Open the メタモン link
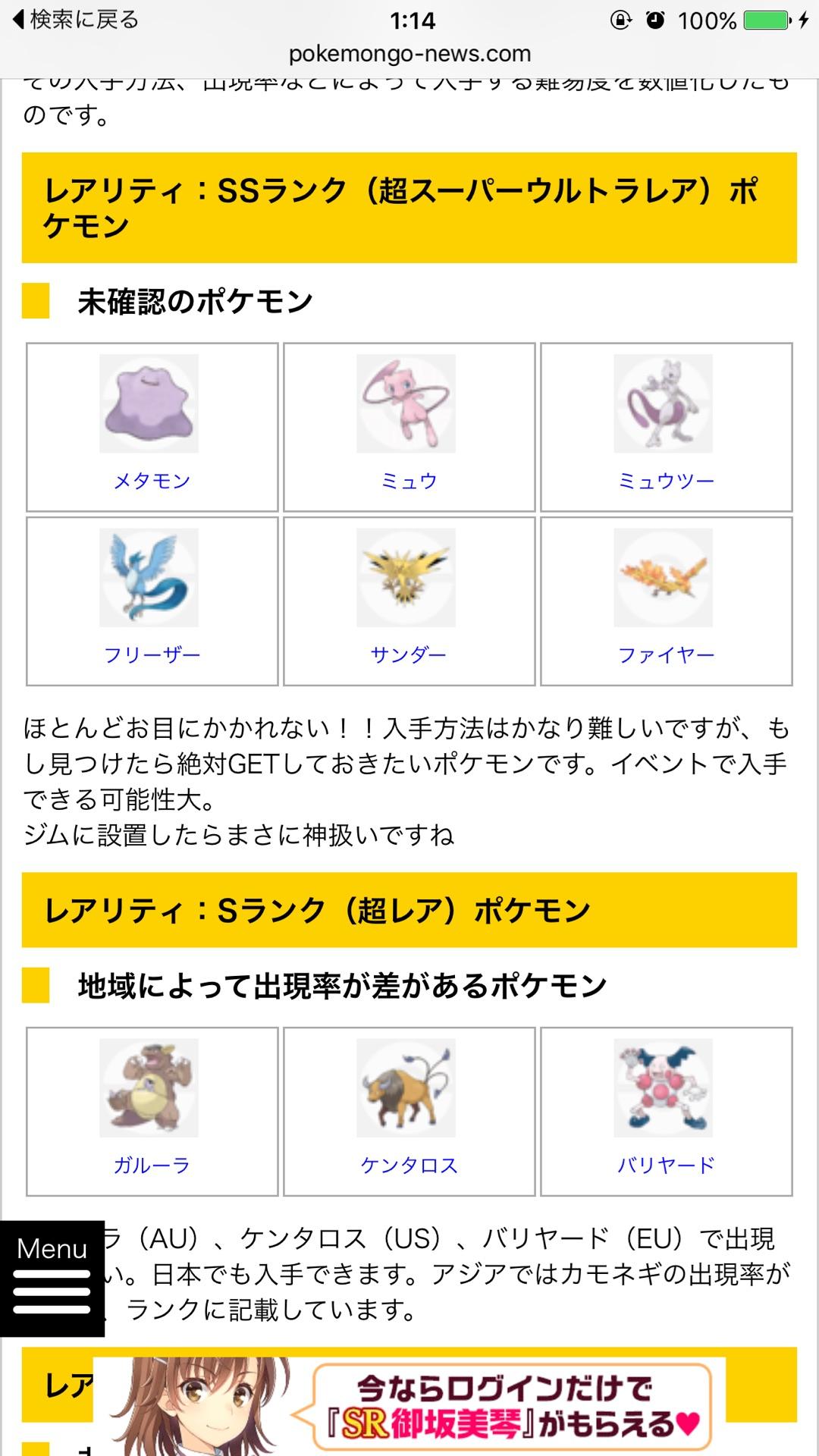819x1456 pixels. [152, 481]
